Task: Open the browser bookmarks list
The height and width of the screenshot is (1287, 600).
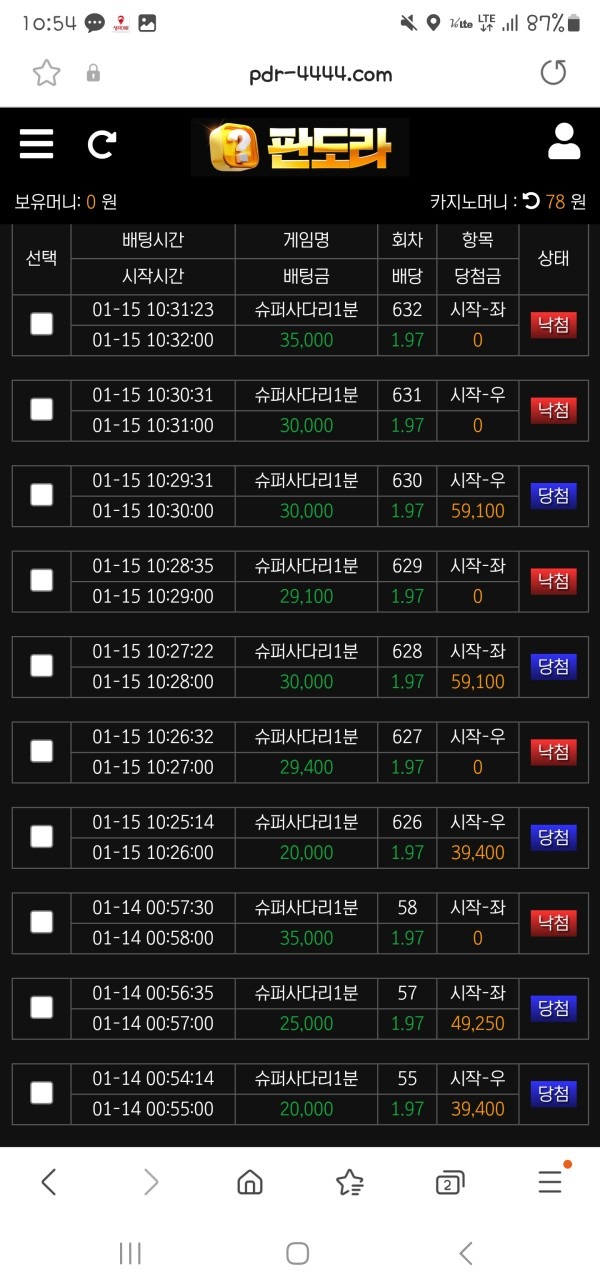Action: pos(350,1183)
